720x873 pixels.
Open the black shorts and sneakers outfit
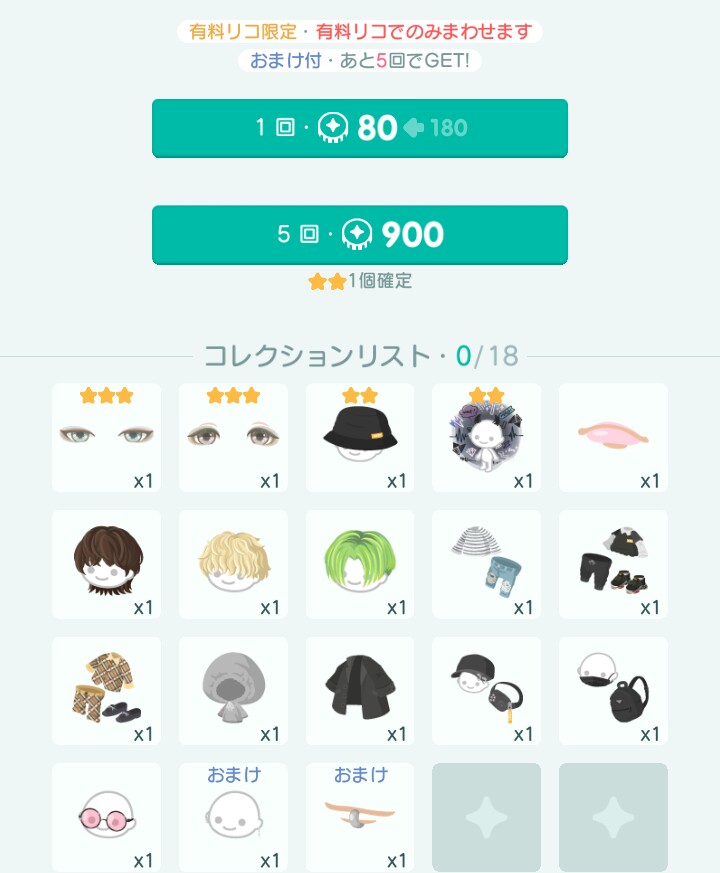coord(613,564)
